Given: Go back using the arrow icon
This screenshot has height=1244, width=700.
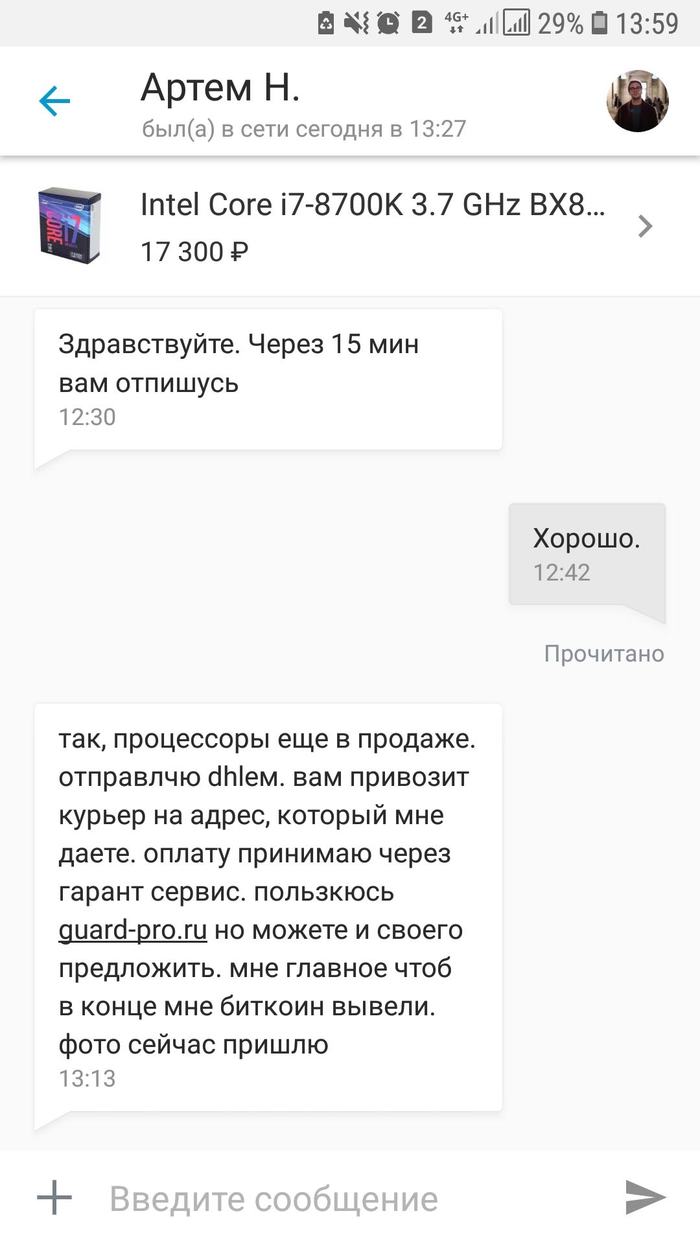Looking at the screenshot, I should (x=54, y=100).
